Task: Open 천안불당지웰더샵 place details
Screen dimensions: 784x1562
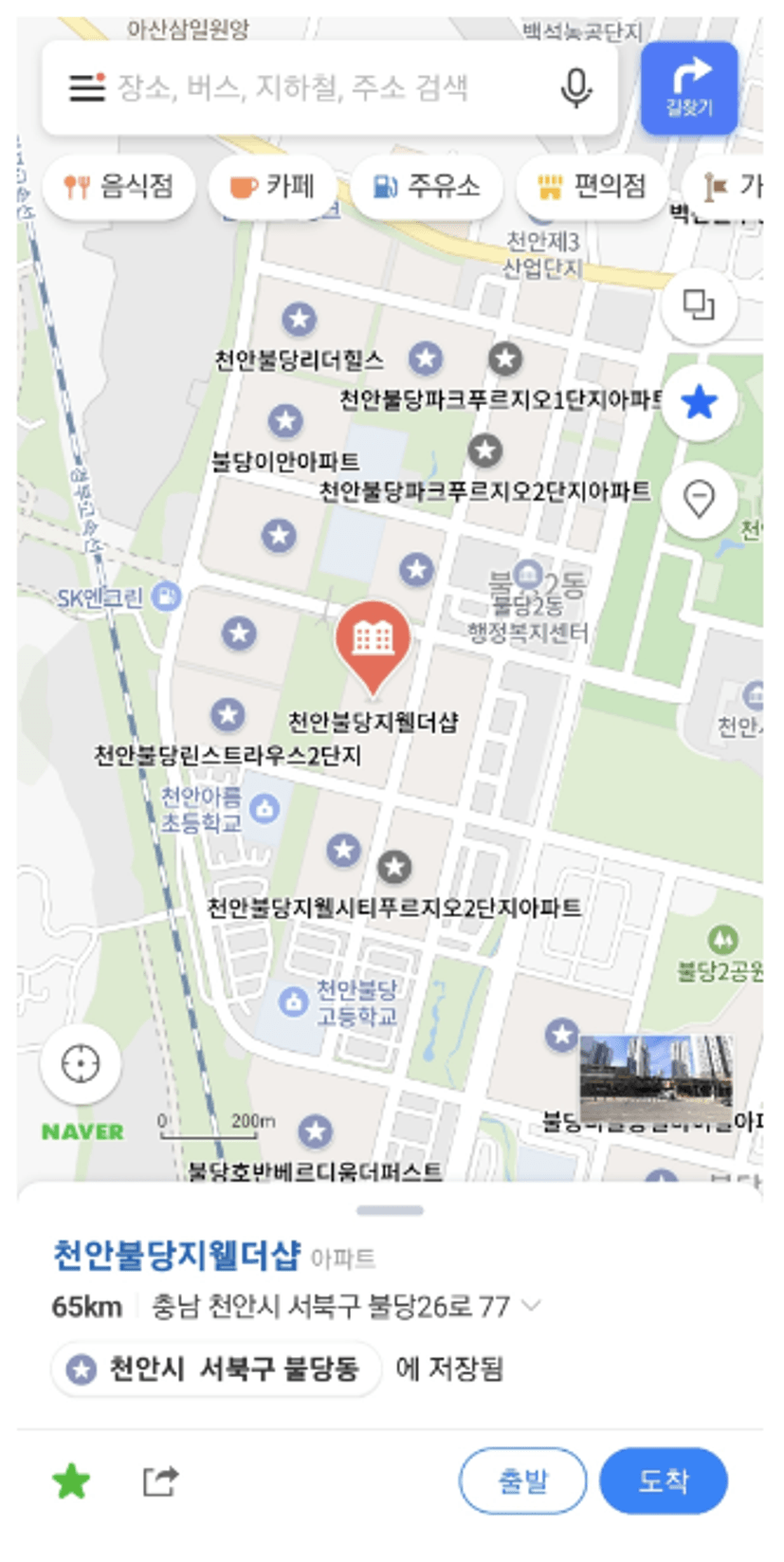Action: [x=176, y=1255]
